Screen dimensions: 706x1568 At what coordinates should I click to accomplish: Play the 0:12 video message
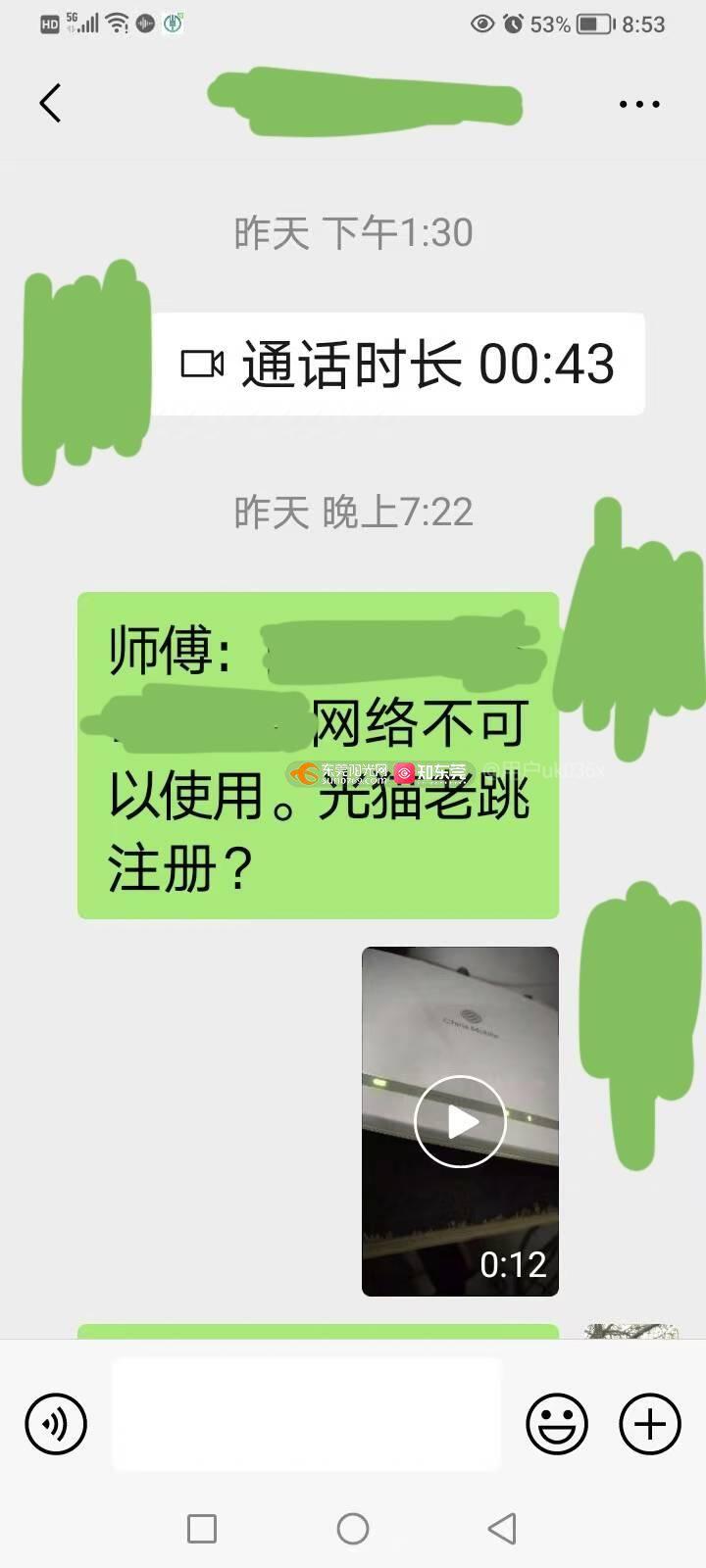pos(460,1121)
